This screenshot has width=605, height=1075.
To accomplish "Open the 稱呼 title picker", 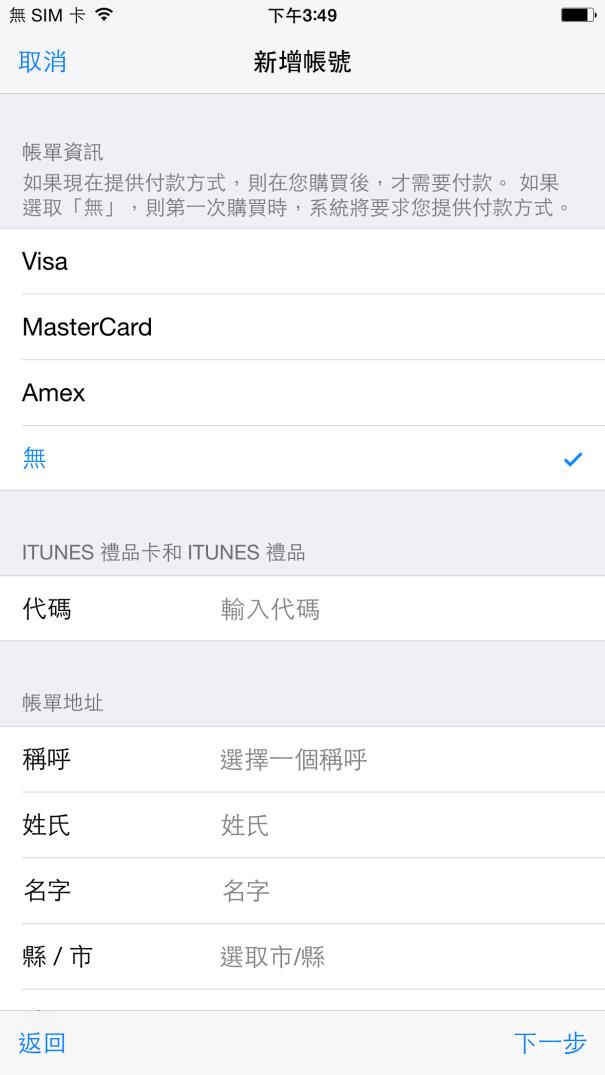I will pyautogui.click(x=400, y=760).
